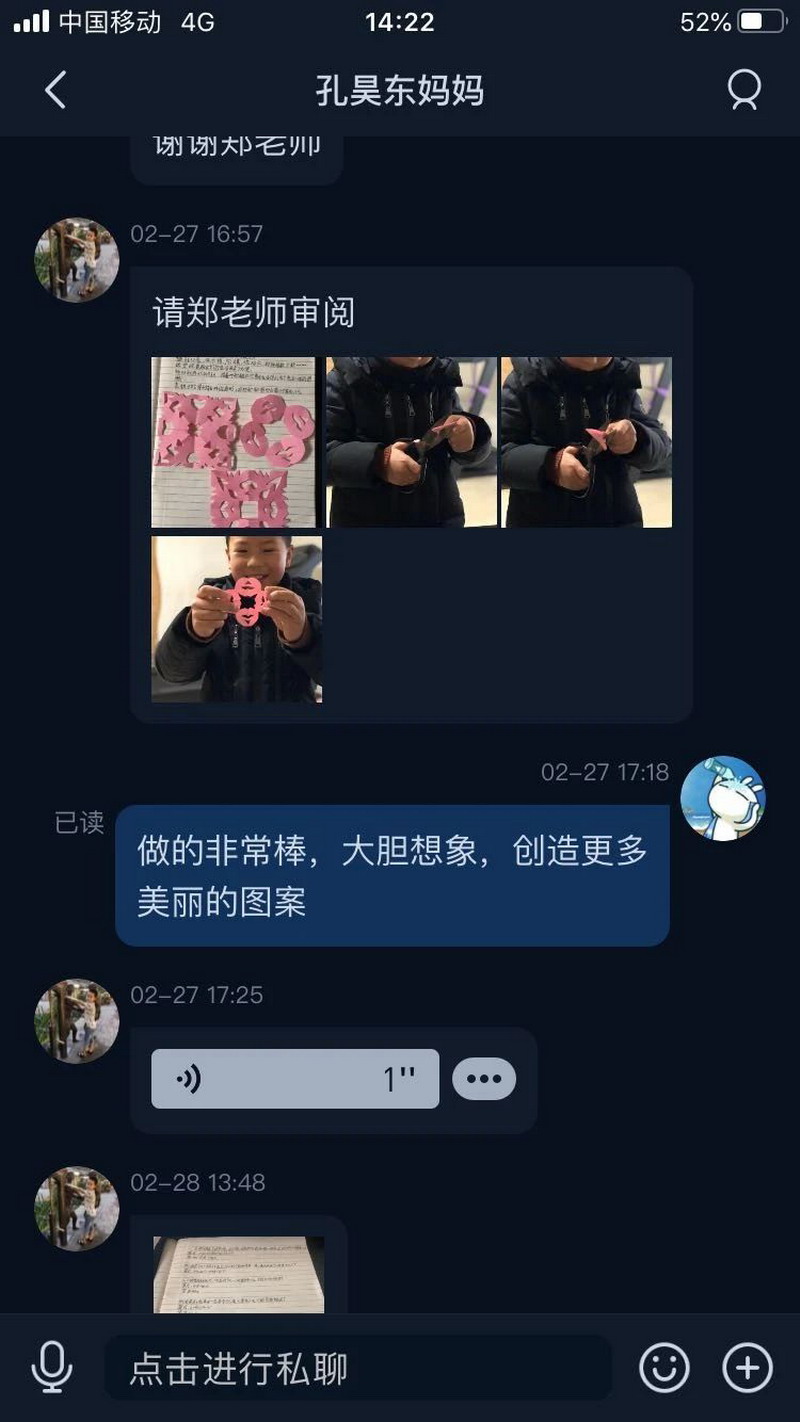Play the 1-second voice message
The width and height of the screenshot is (800, 1422).
[x=295, y=1079]
